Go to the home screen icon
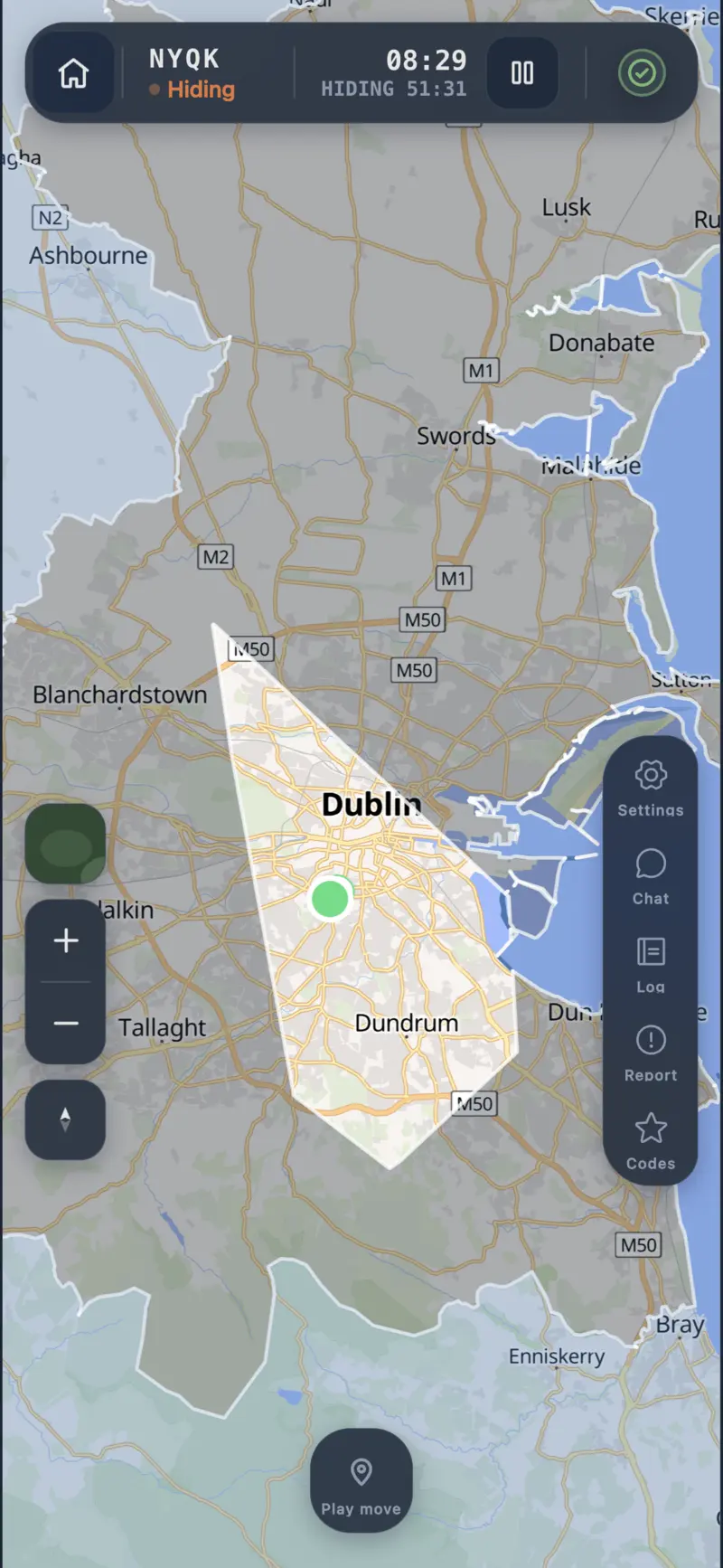Screen dimensions: 723x1568 (x=74, y=73)
